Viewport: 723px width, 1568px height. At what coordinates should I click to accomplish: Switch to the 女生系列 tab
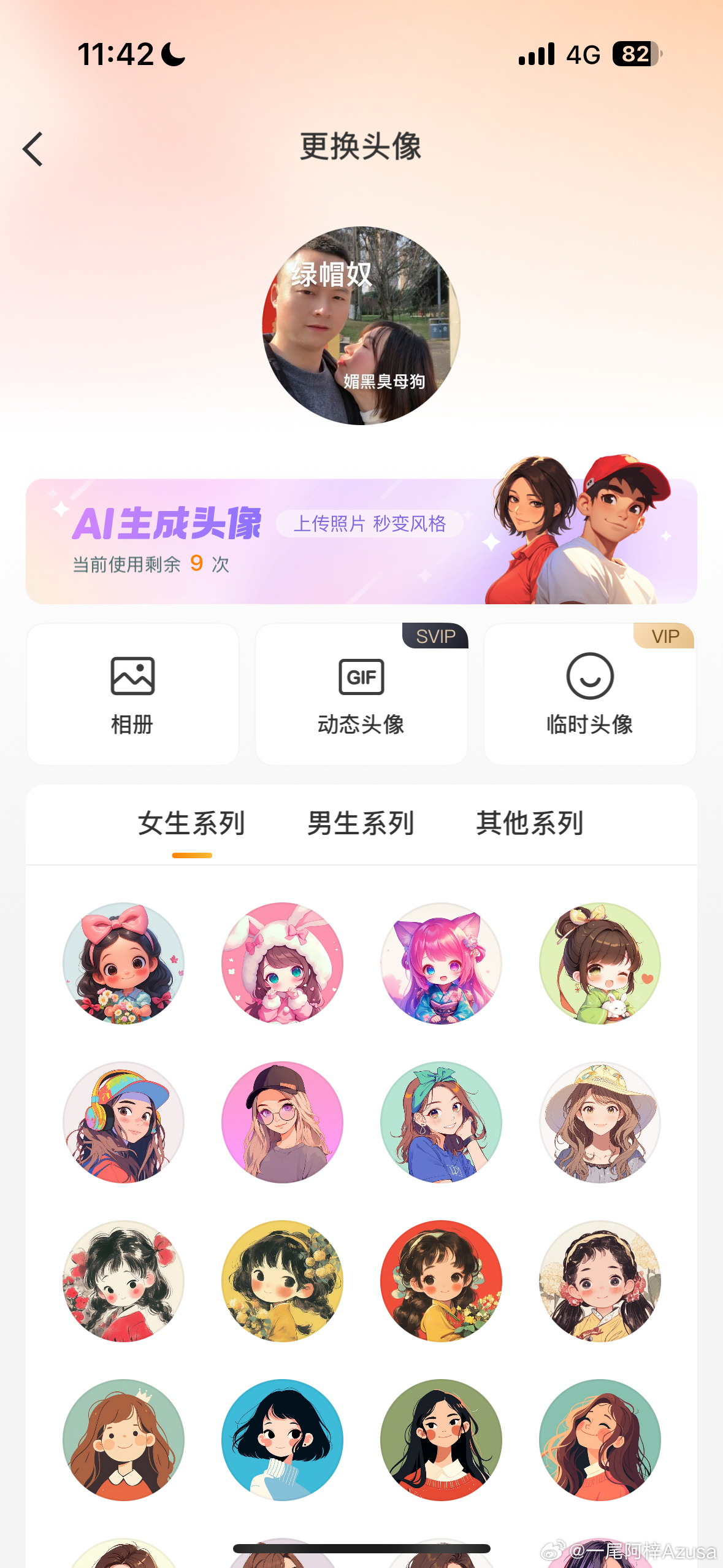click(191, 823)
